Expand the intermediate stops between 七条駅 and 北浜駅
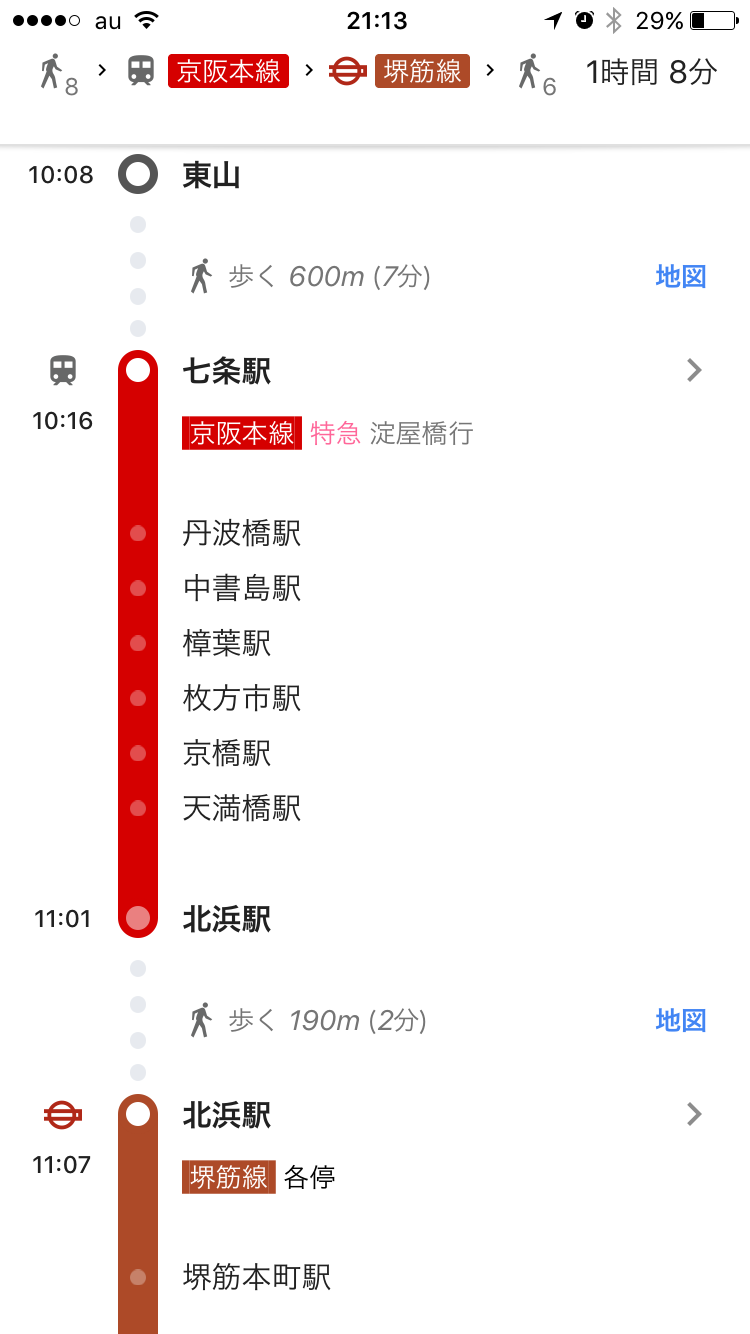The width and height of the screenshot is (750, 1334). (x=240, y=670)
